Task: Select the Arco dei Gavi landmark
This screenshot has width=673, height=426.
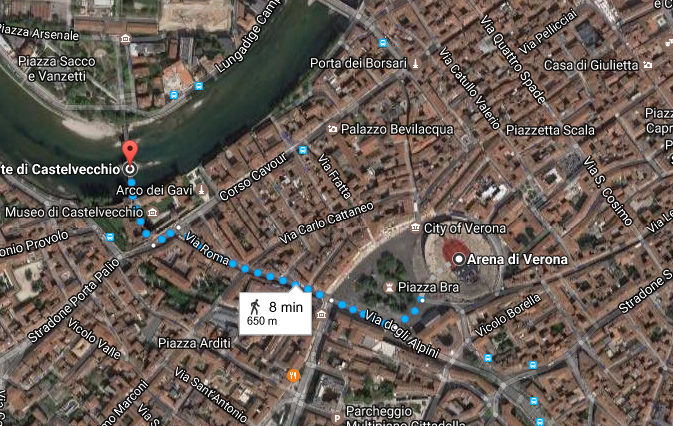Action: (x=201, y=190)
